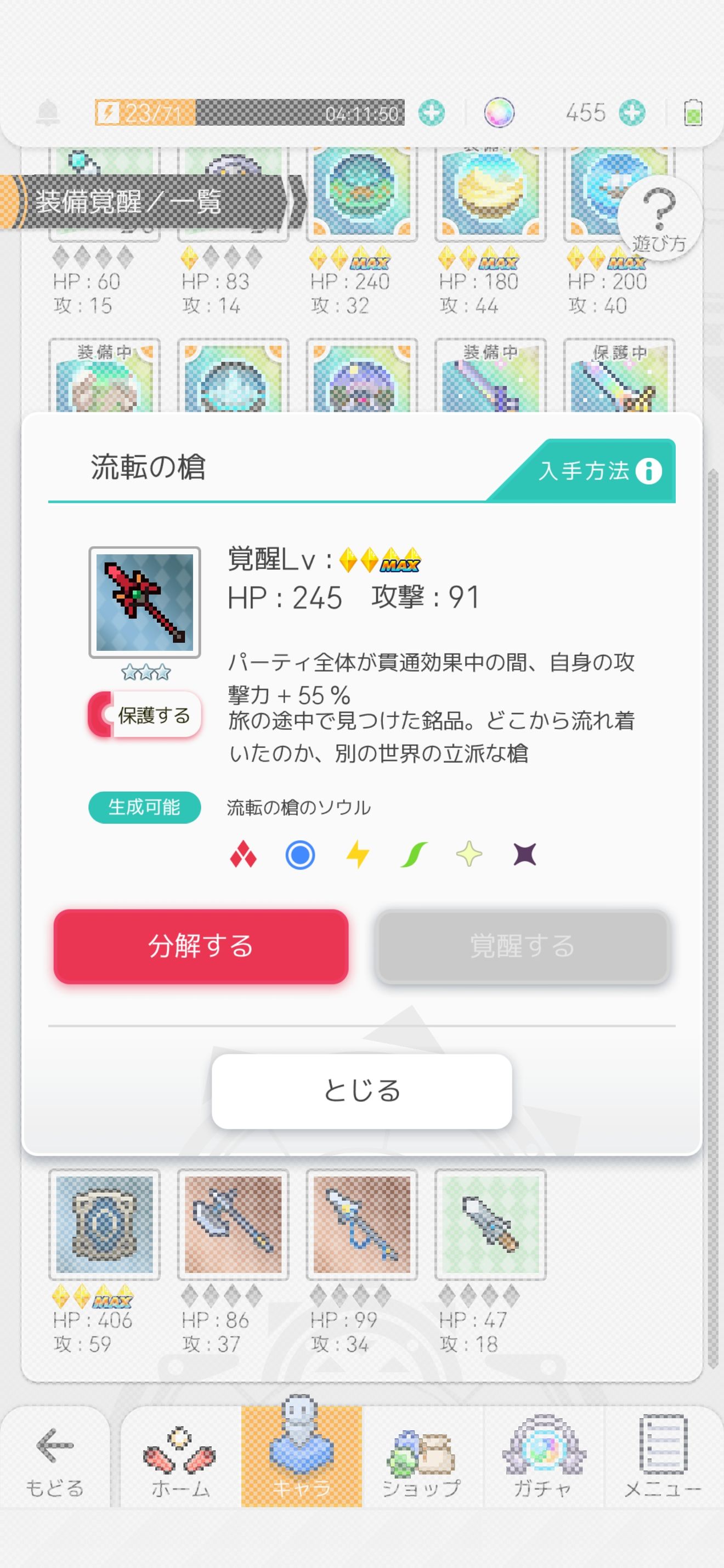Toggle 保護する to protect the equipment
724x1568 pixels.
[x=145, y=714]
